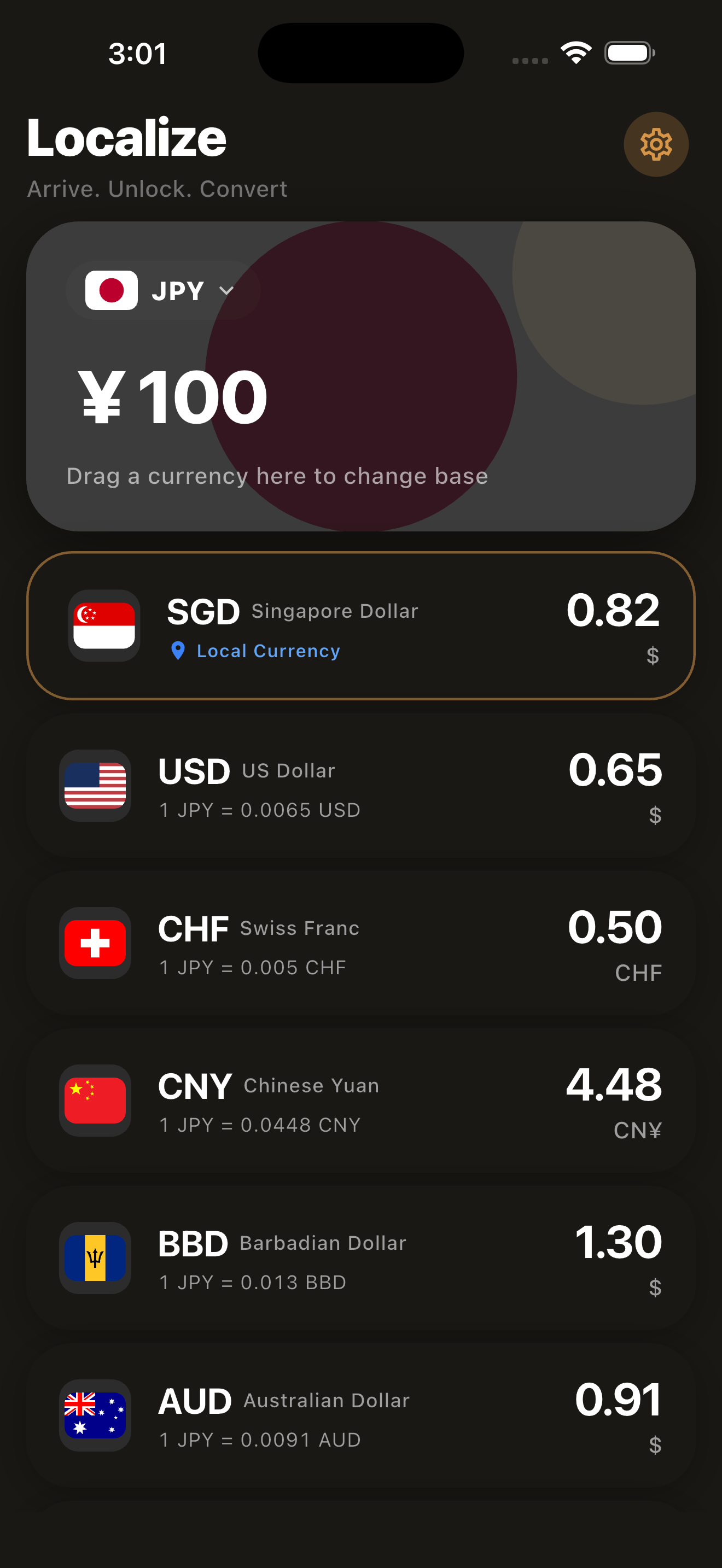Click the US flag icon on USD row

(x=95, y=786)
